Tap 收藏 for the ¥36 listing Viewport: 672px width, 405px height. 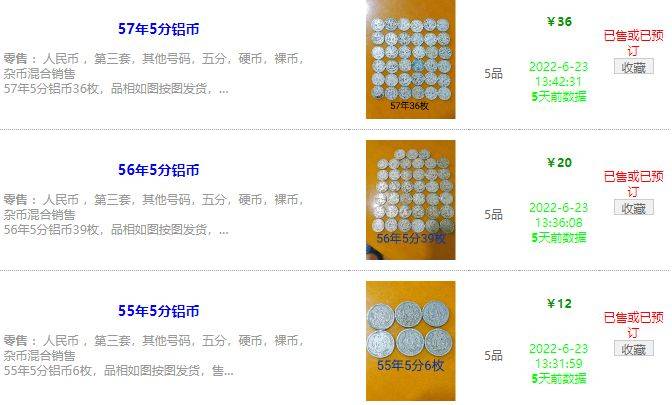point(633,68)
